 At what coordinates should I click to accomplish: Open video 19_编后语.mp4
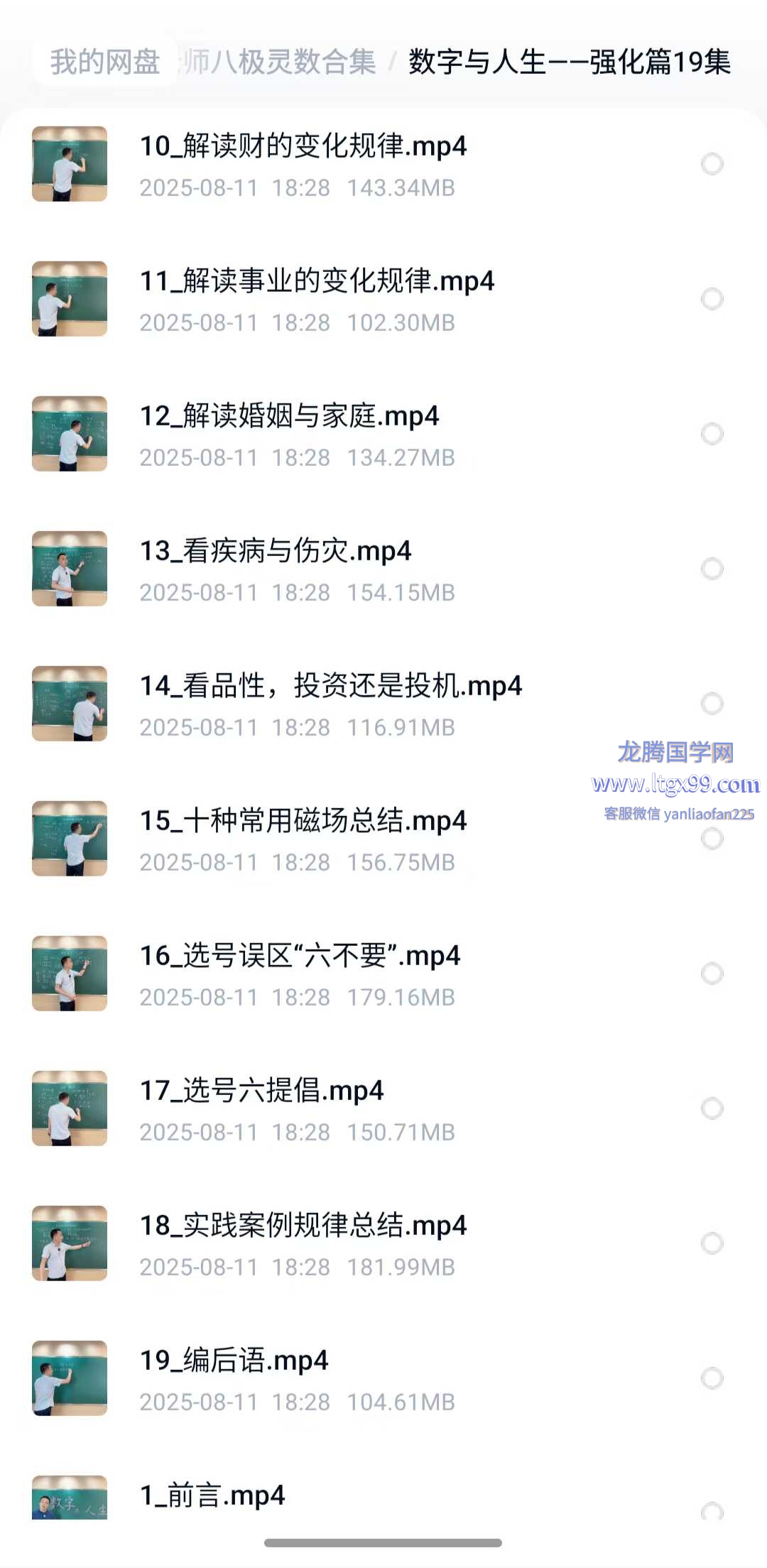(x=234, y=1361)
